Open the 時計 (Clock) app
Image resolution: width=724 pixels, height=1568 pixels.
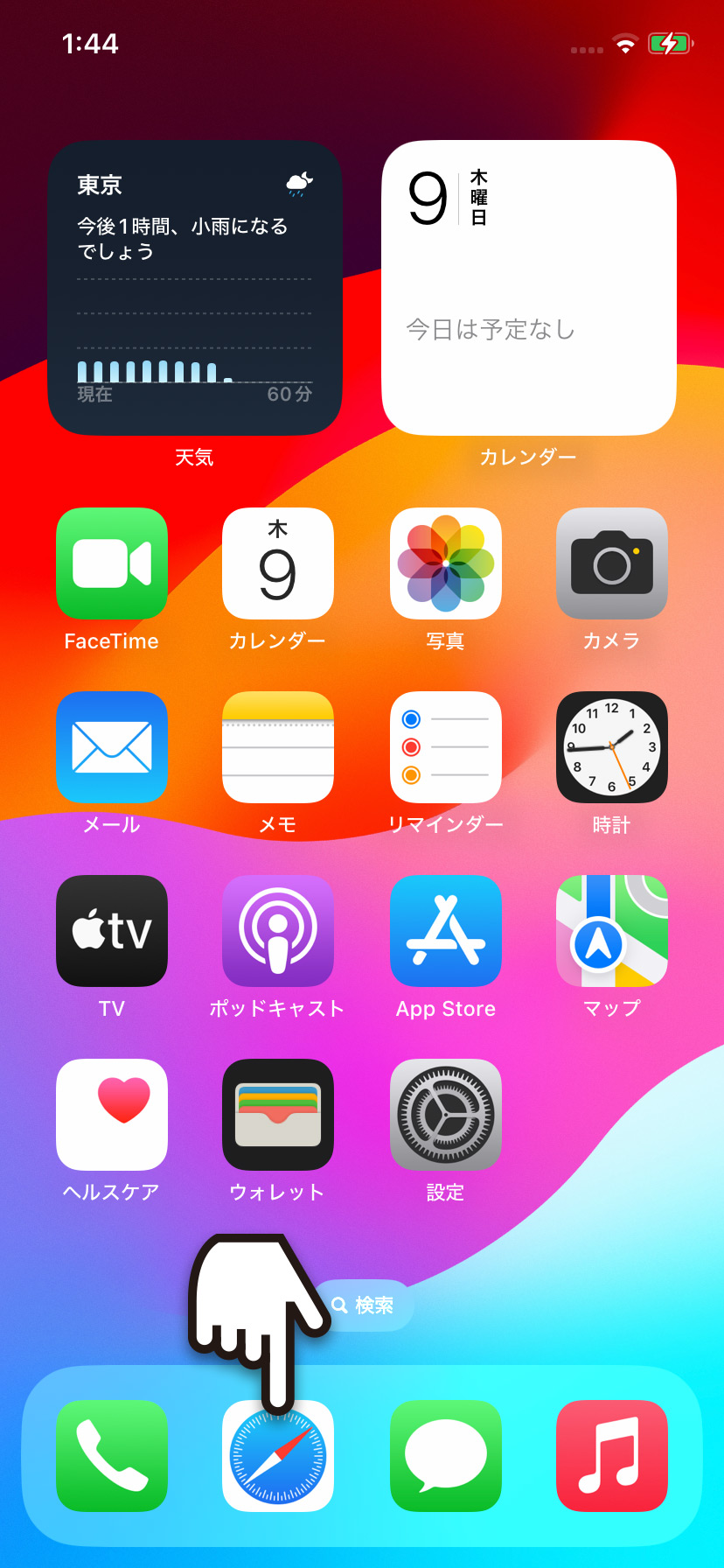(x=611, y=747)
